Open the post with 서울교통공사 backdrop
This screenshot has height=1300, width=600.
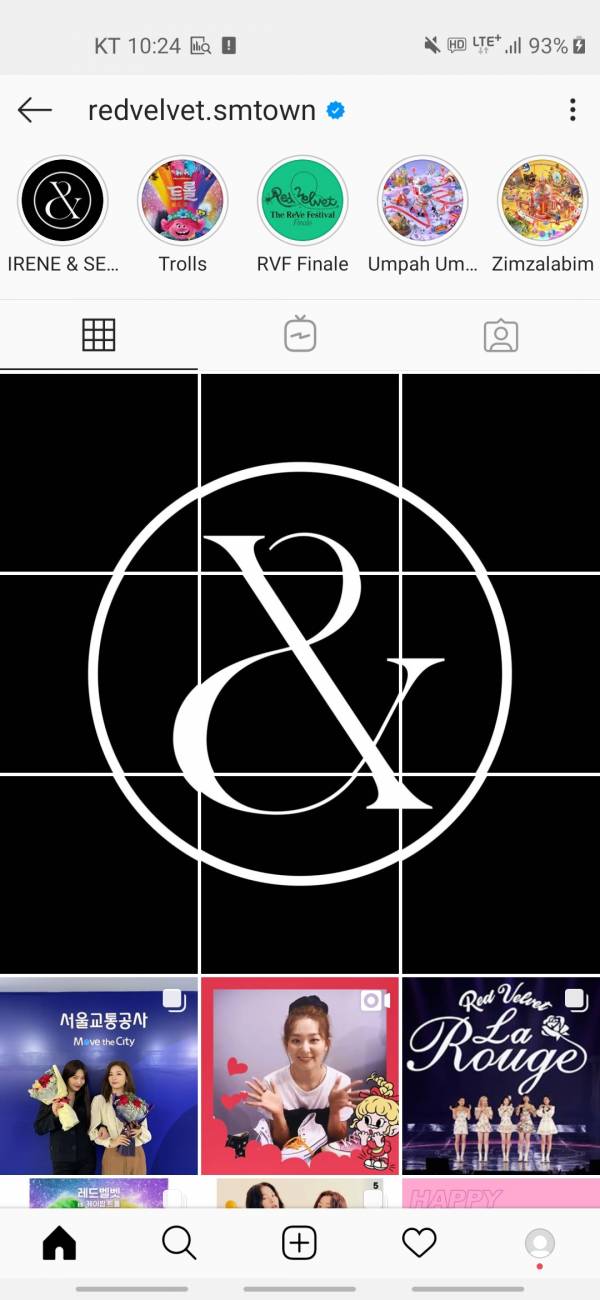[x=99, y=1075]
